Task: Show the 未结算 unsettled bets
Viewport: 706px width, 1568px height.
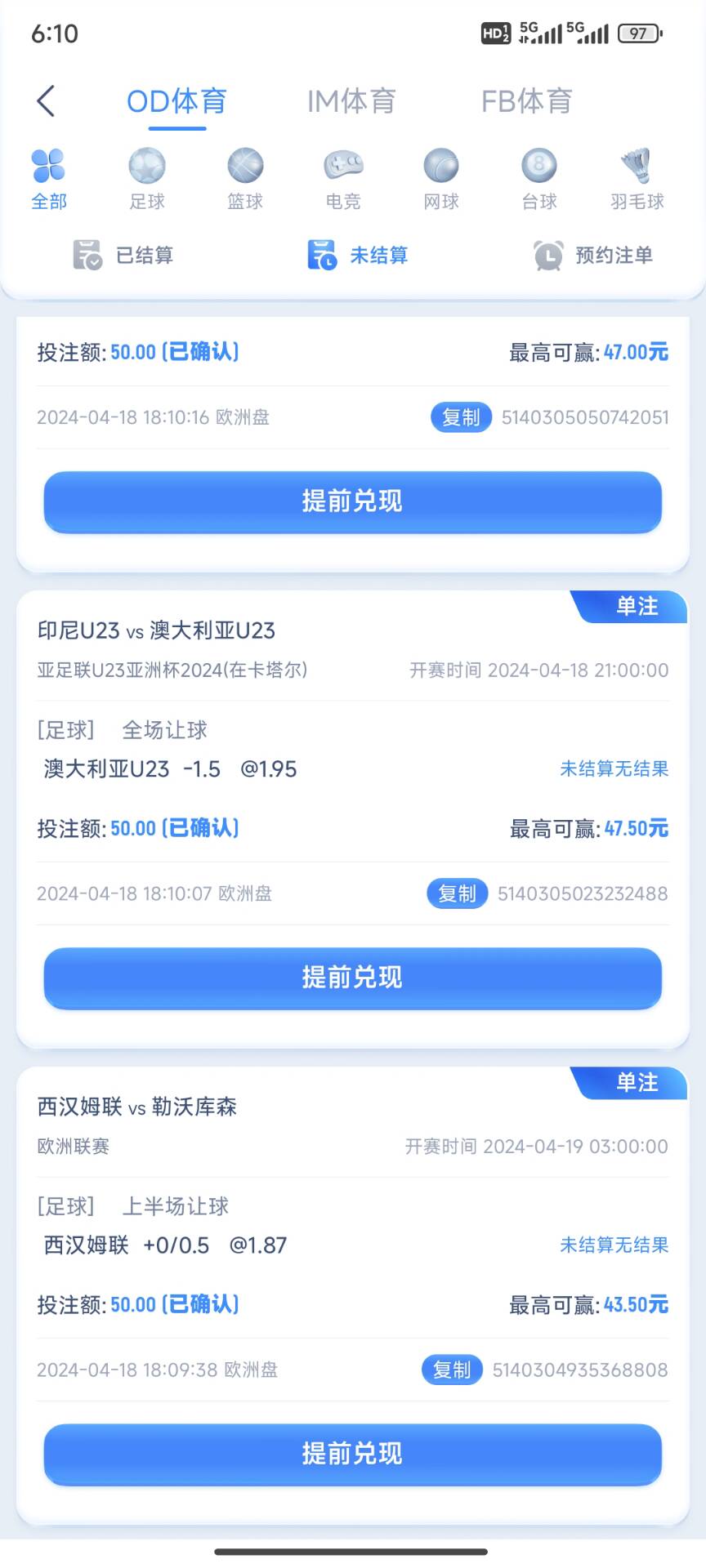Action: [358, 256]
